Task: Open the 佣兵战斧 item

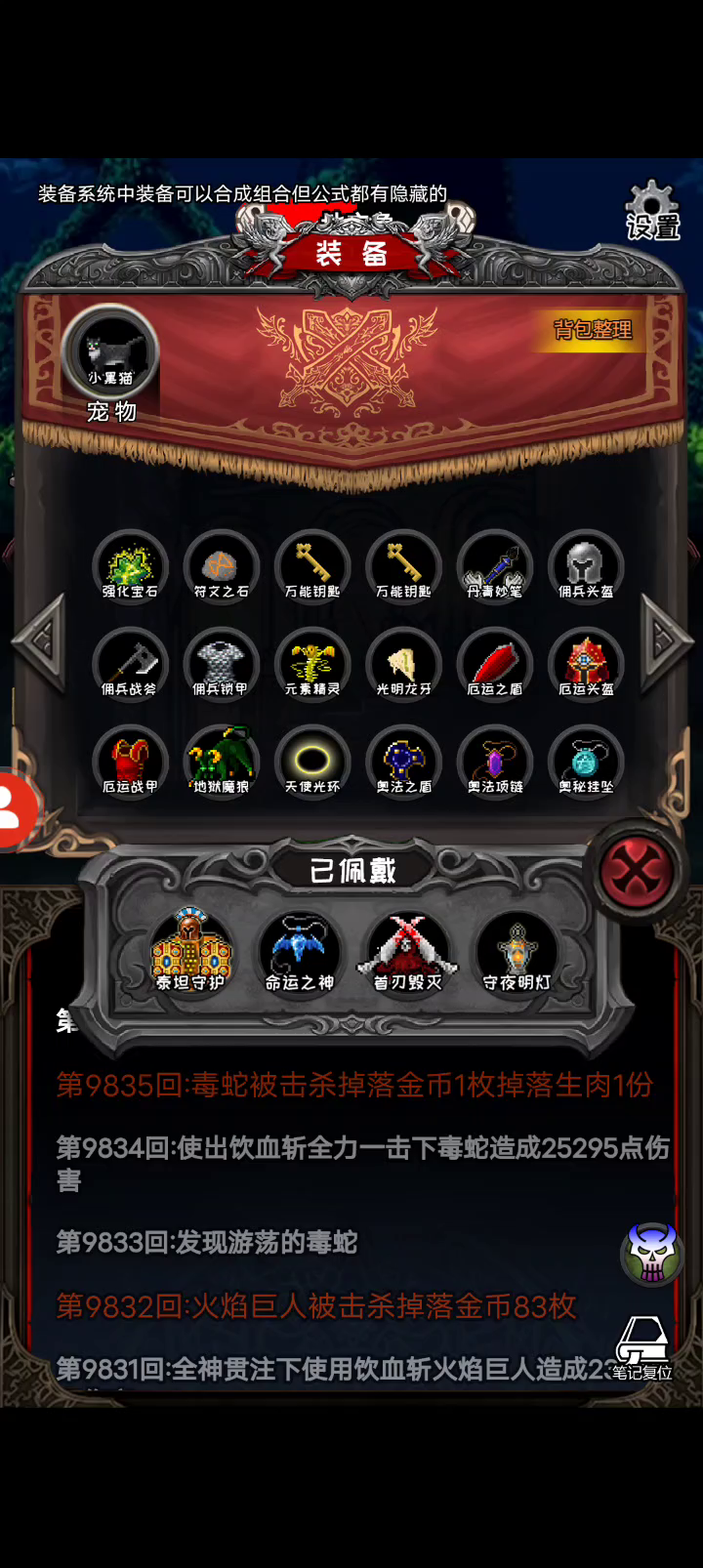Action: pos(130,665)
